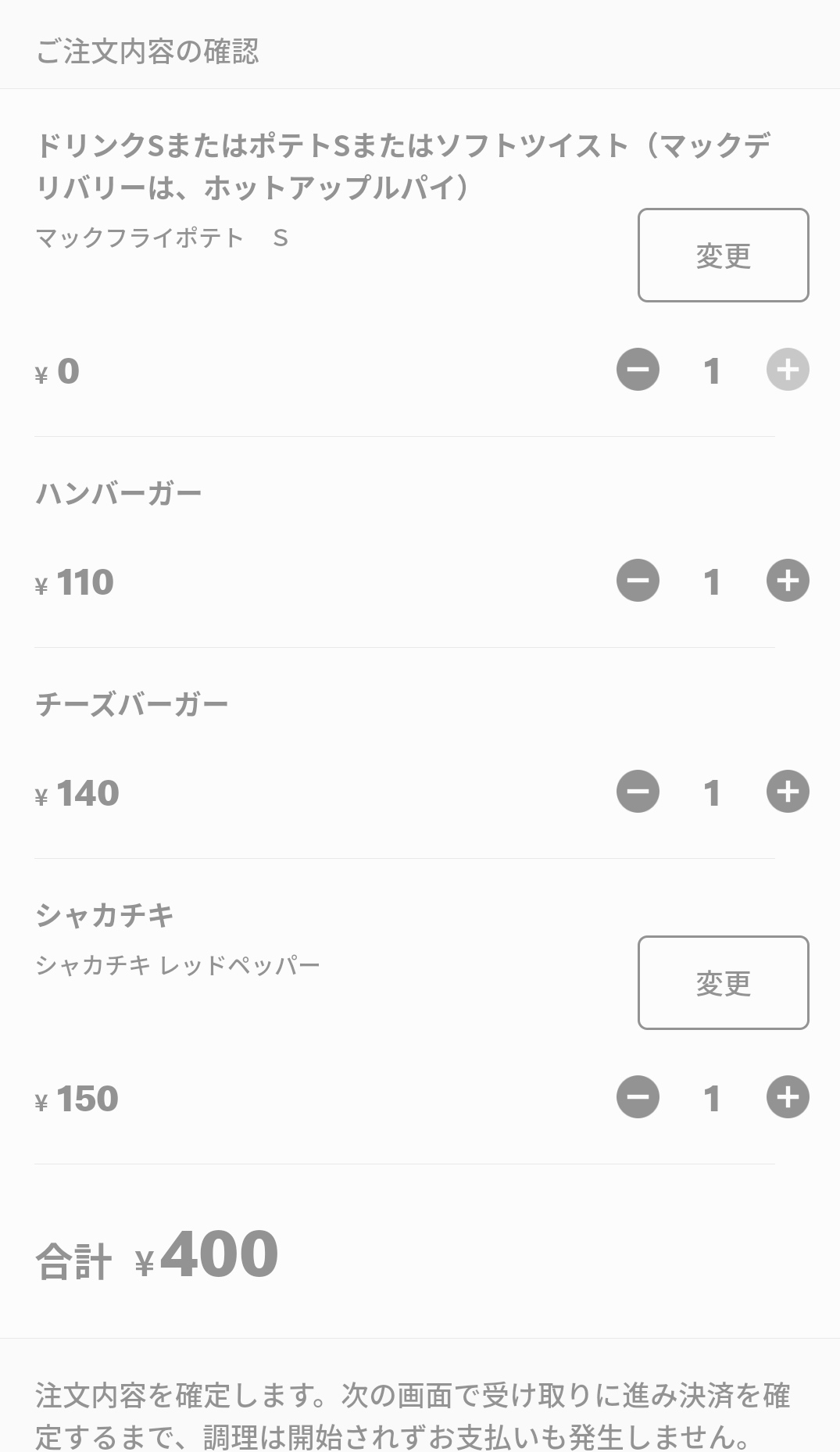
Task: Increase シャカチキ quantity
Action: [x=787, y=1097]
